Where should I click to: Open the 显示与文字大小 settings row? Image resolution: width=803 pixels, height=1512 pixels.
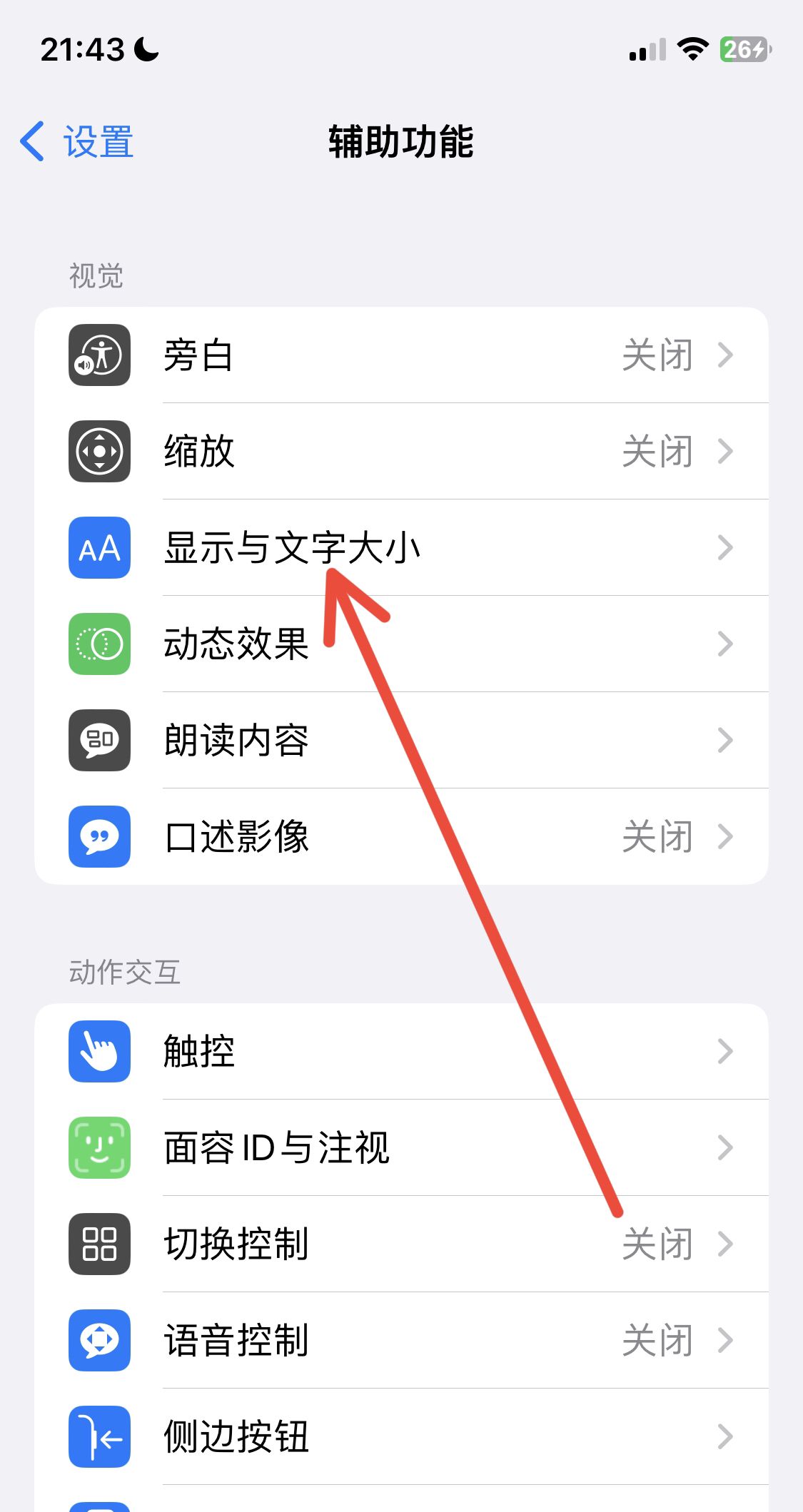(x=400, y=548)
